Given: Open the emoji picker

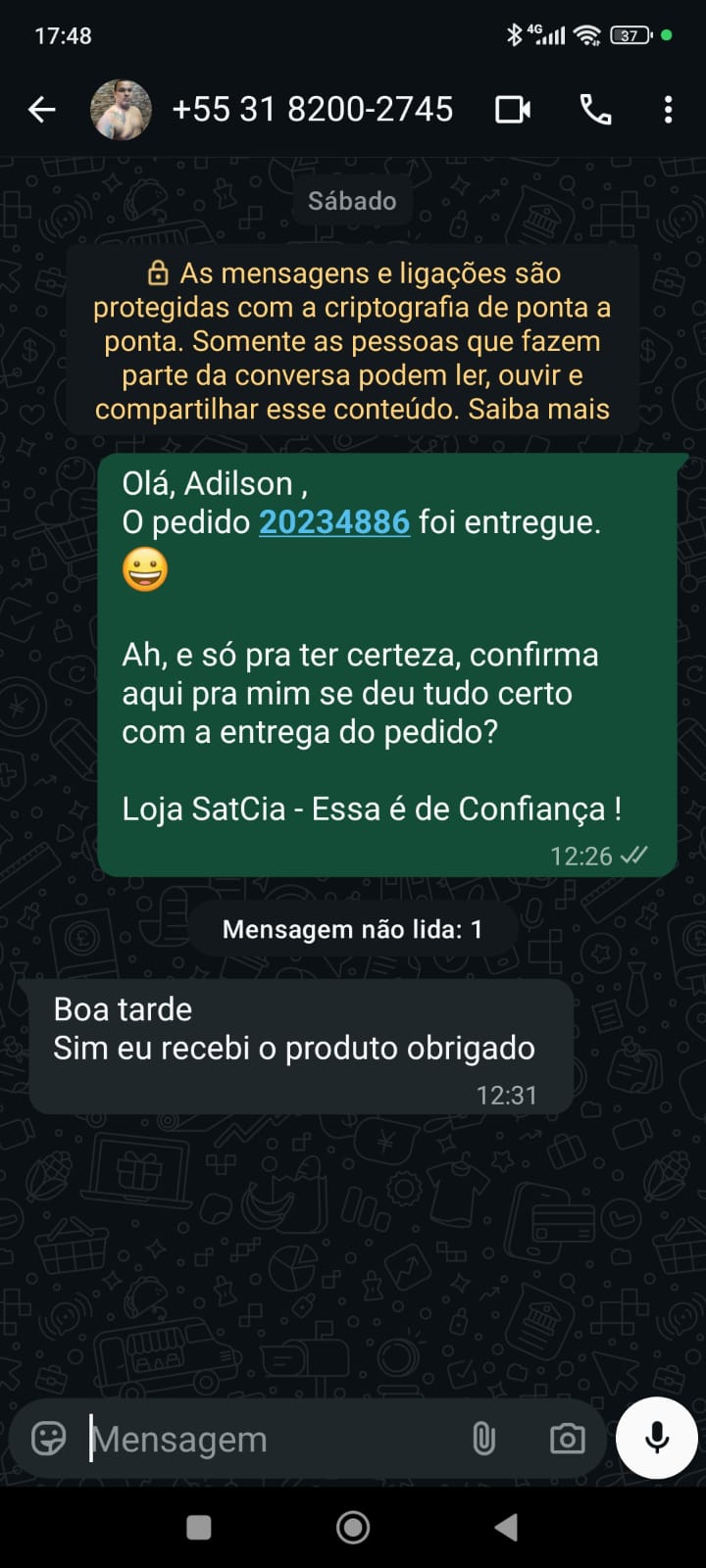Looking at the screenshot, I should pyautogui.click(x=48, y=1439).
